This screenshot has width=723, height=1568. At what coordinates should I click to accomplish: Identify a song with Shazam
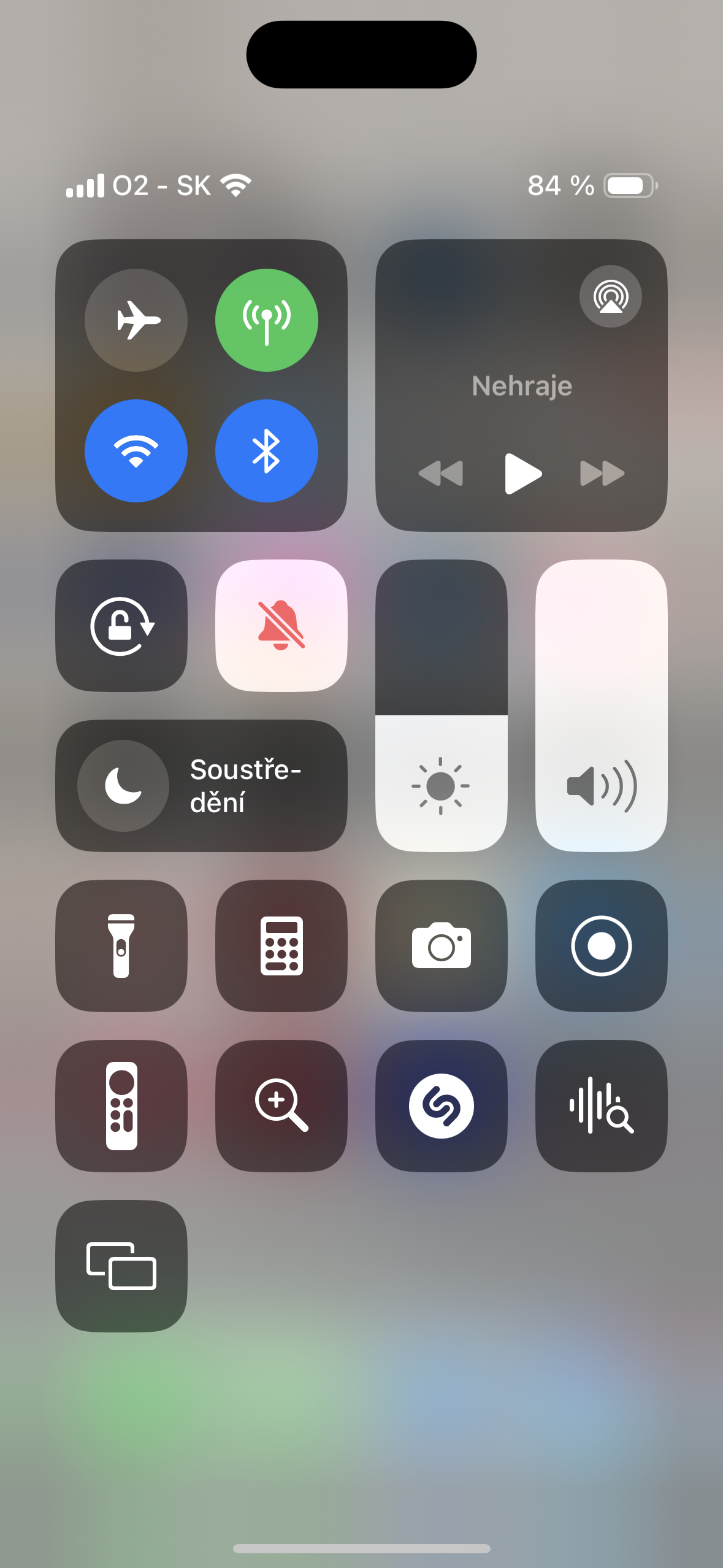[x=441, y=1107]
